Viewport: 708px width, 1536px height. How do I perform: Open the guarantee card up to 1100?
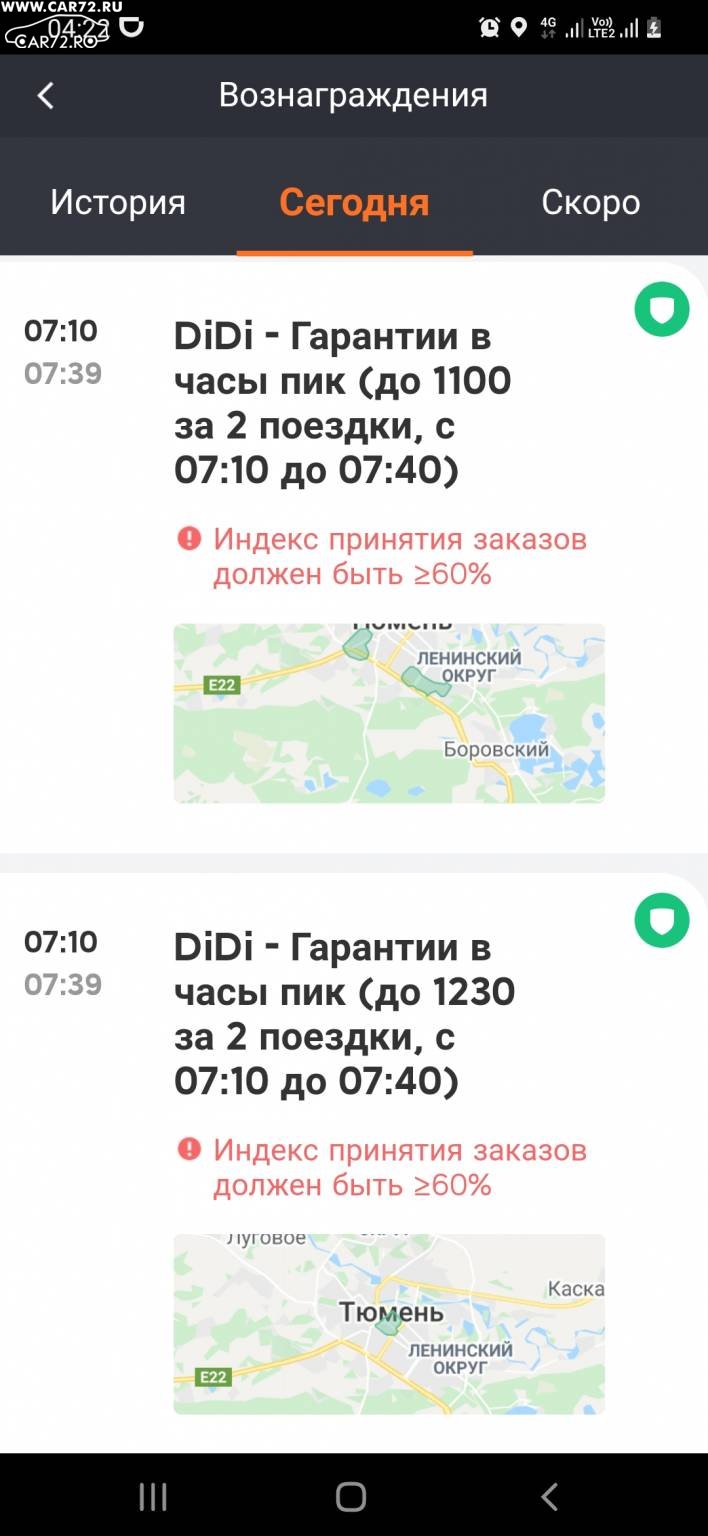click(x=354, y=556)
